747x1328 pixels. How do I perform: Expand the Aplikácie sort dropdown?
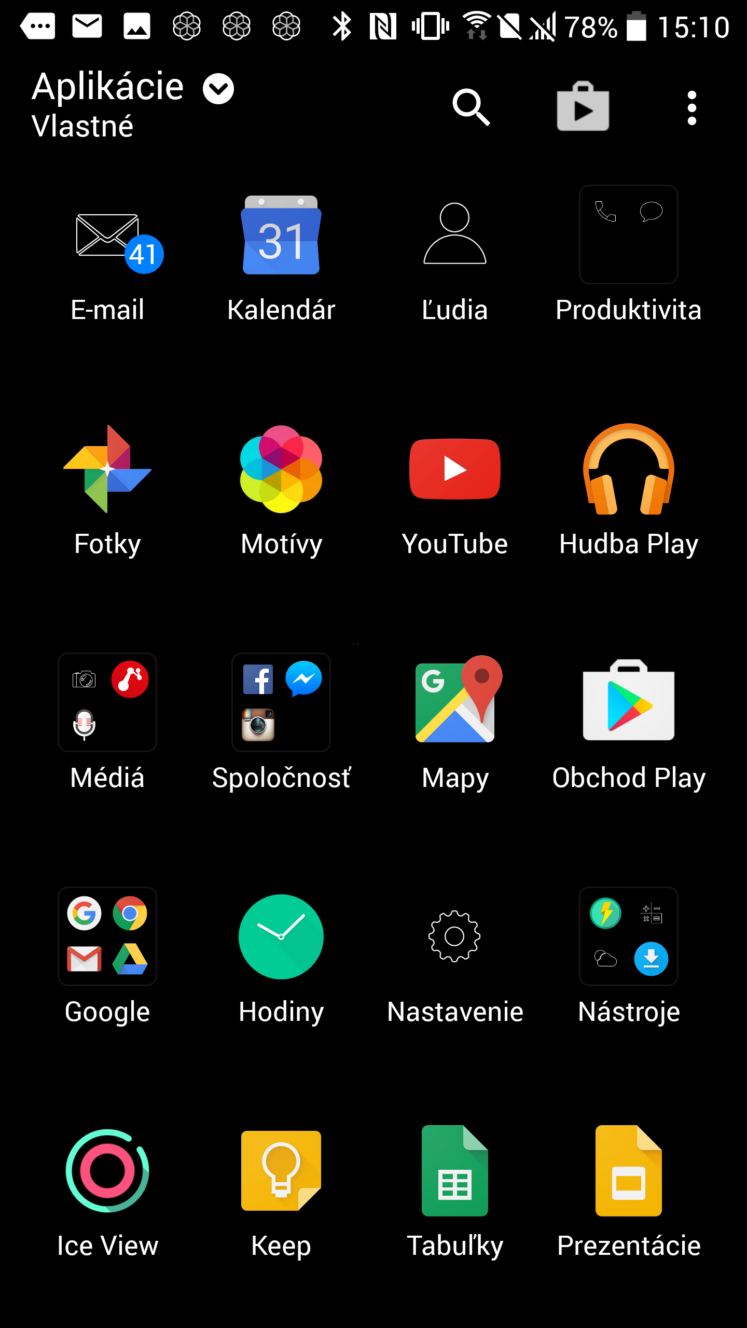click(x=218, y=90)
